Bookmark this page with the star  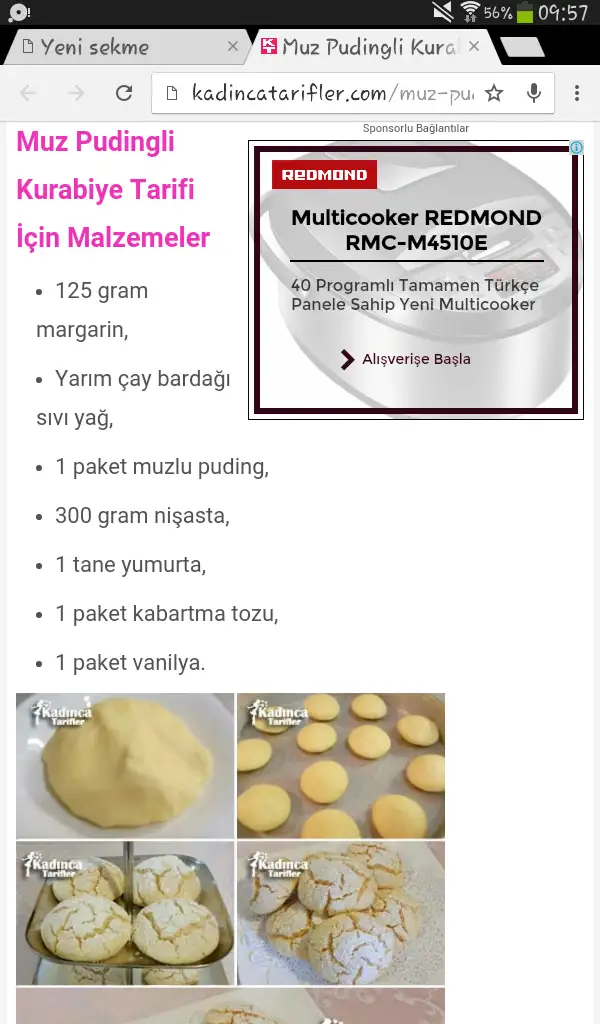pyautogui.click(x=494, y=93)
